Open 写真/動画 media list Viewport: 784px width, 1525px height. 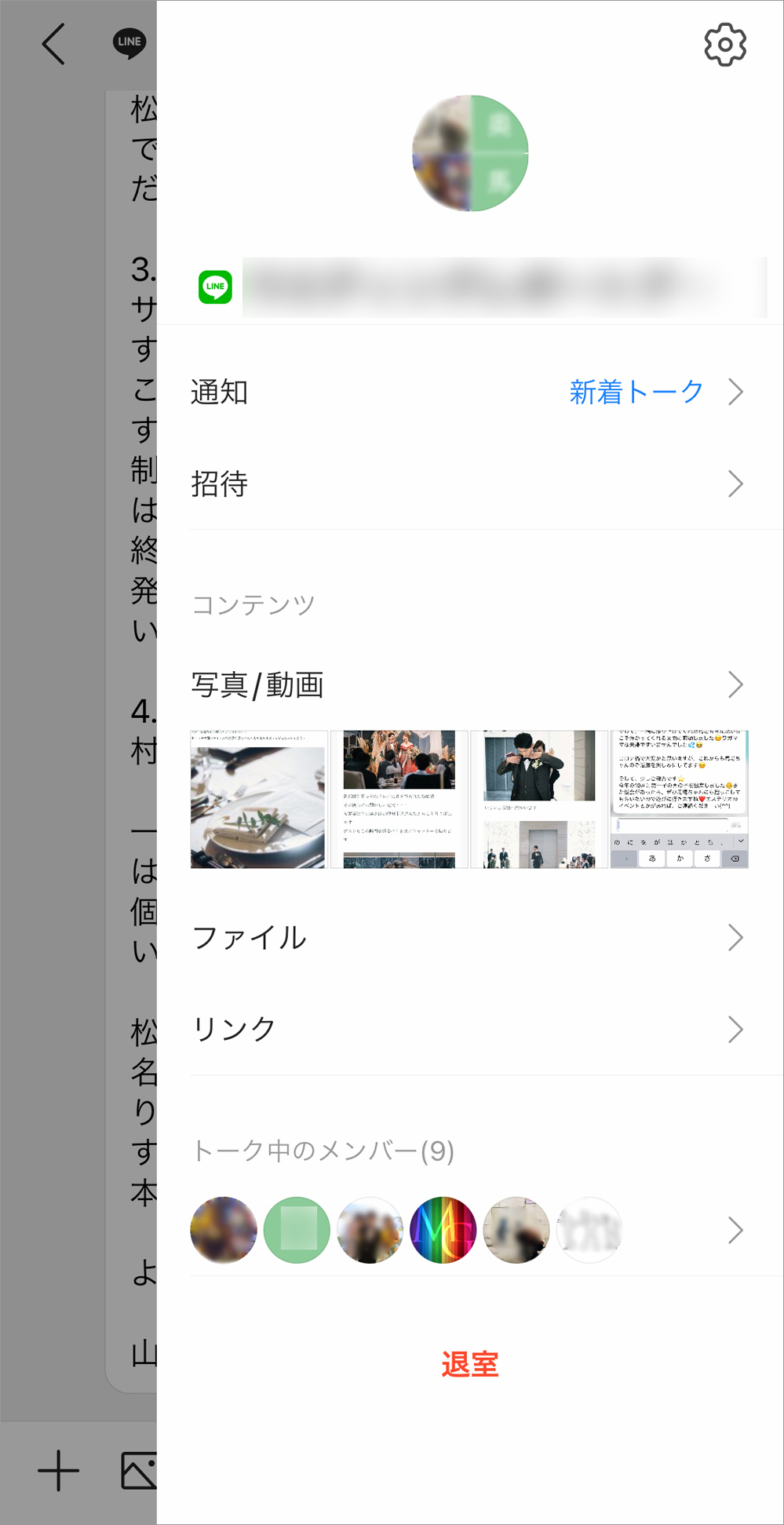pyautogui.click(x=469, y=684)
